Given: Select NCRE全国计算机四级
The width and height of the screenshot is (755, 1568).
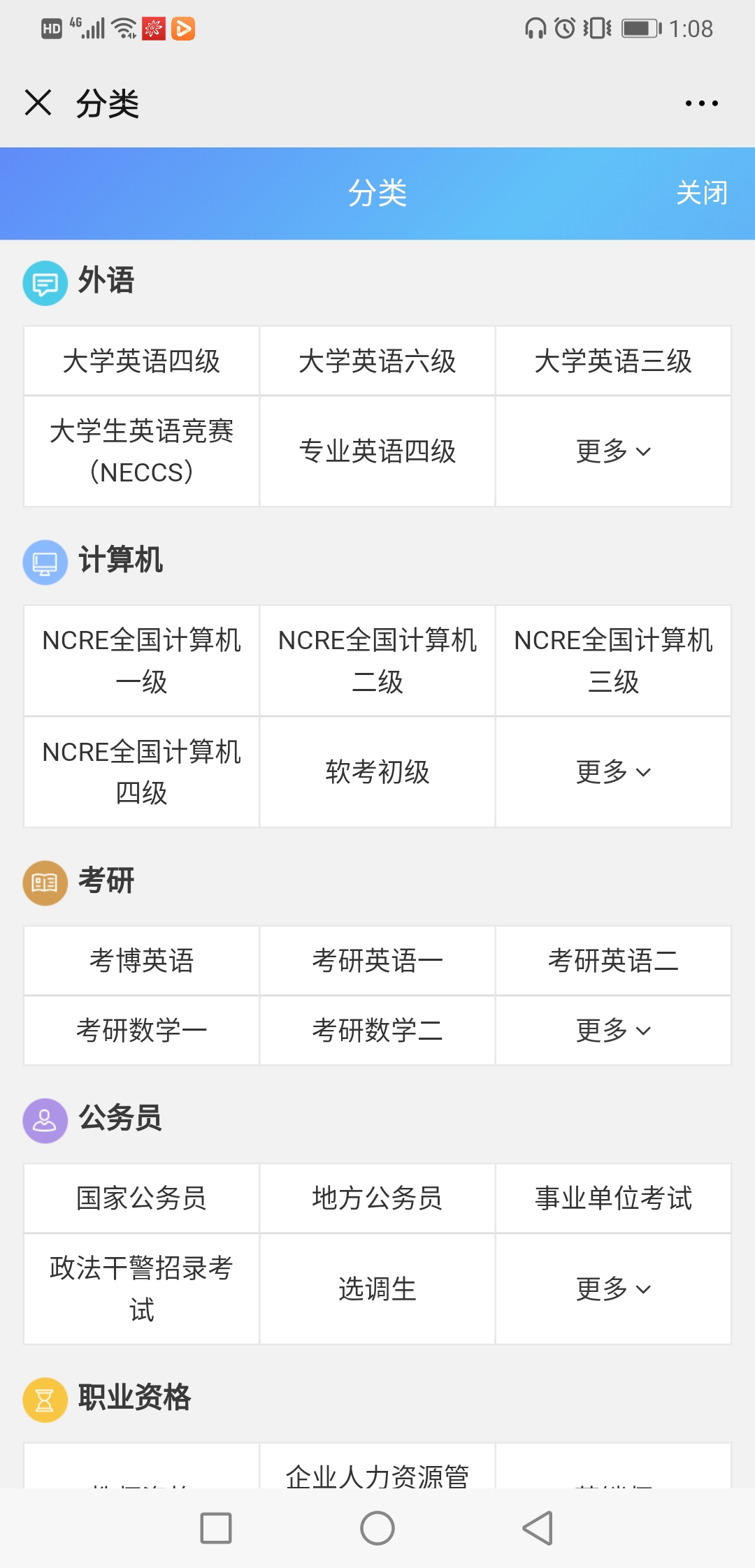Looking at the screenshot, I should [142, 772].
